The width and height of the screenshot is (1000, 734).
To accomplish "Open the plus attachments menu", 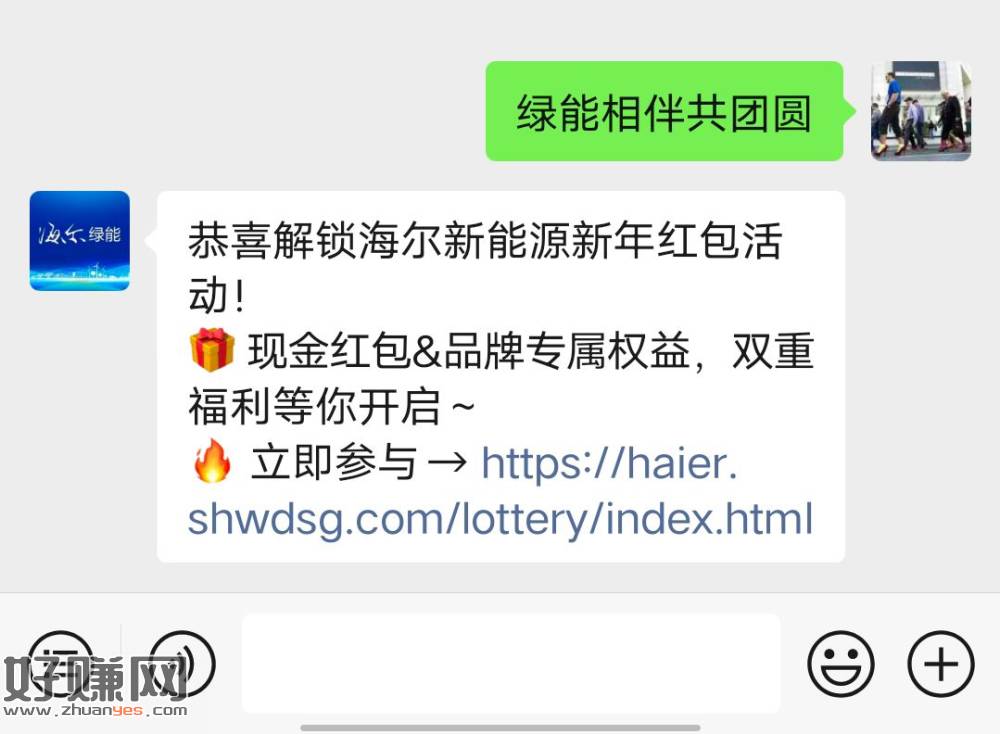I will pyautogui.click(x=940, y=664).
